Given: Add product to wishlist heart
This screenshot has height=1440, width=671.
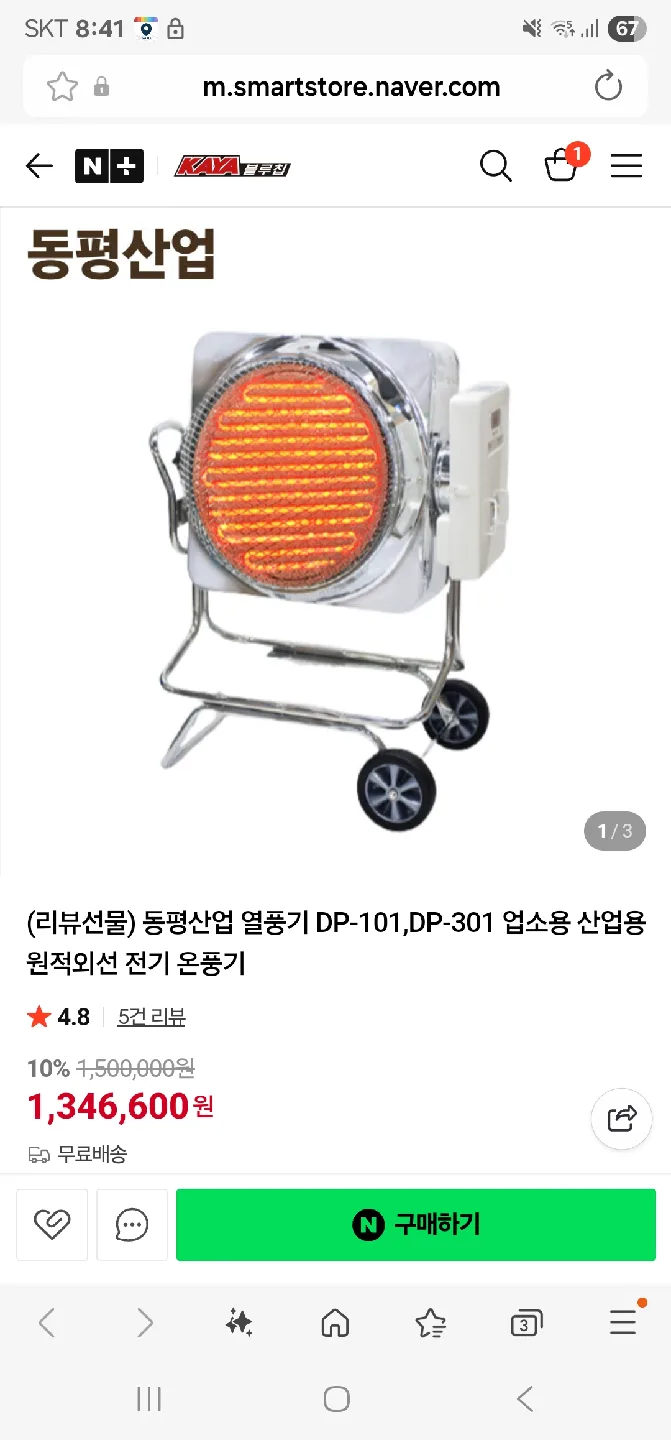Looking at the screenshot, I should click(x=52, y=1224).
